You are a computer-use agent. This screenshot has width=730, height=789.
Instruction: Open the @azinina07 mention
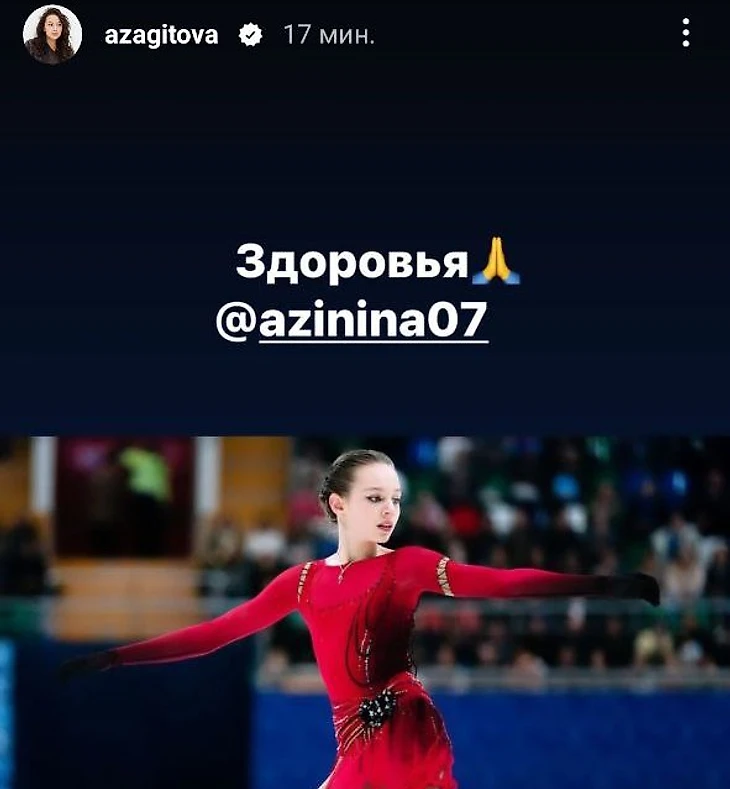pos(352,322)
